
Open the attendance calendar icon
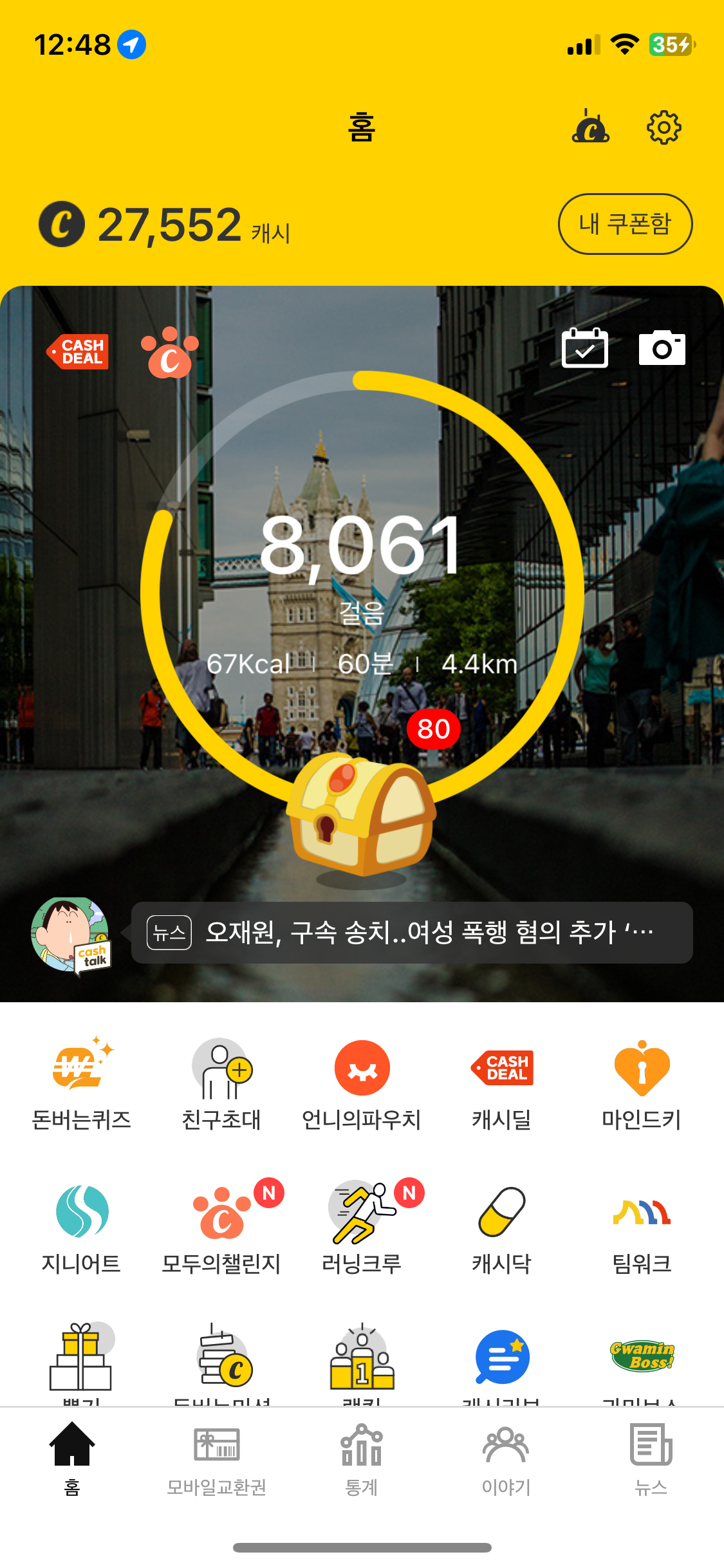tap(584, 348)
